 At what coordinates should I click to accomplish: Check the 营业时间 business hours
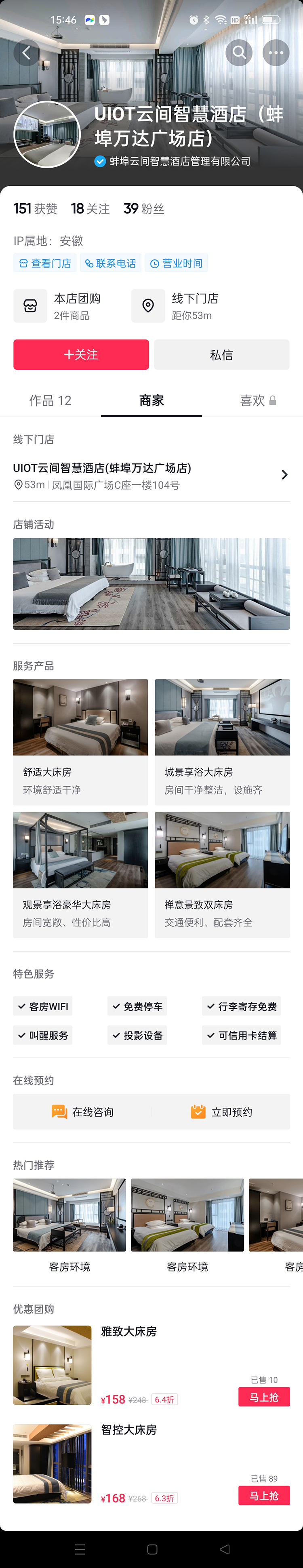(177, 263)
